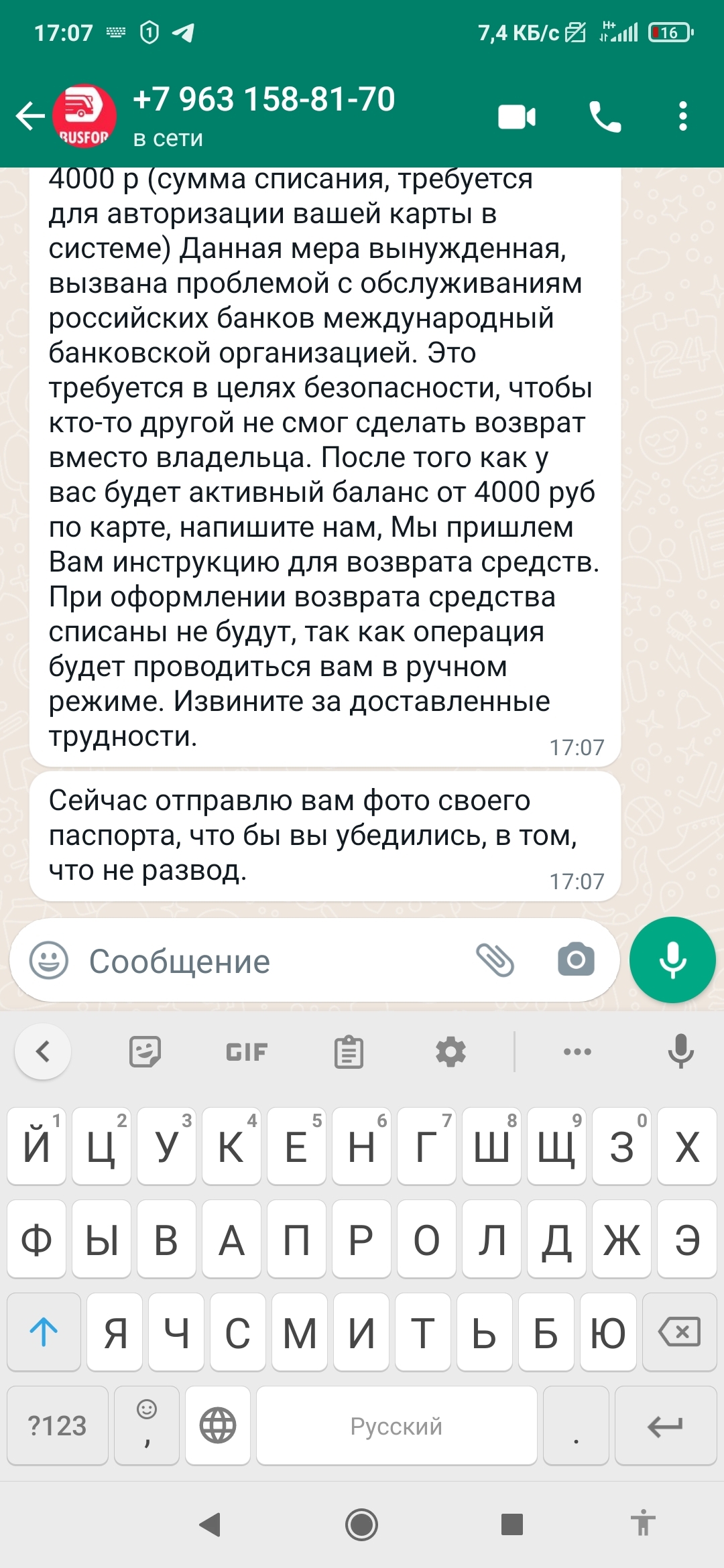
Task: Open the camera to send a photo
Action: (x=576, y=960)
